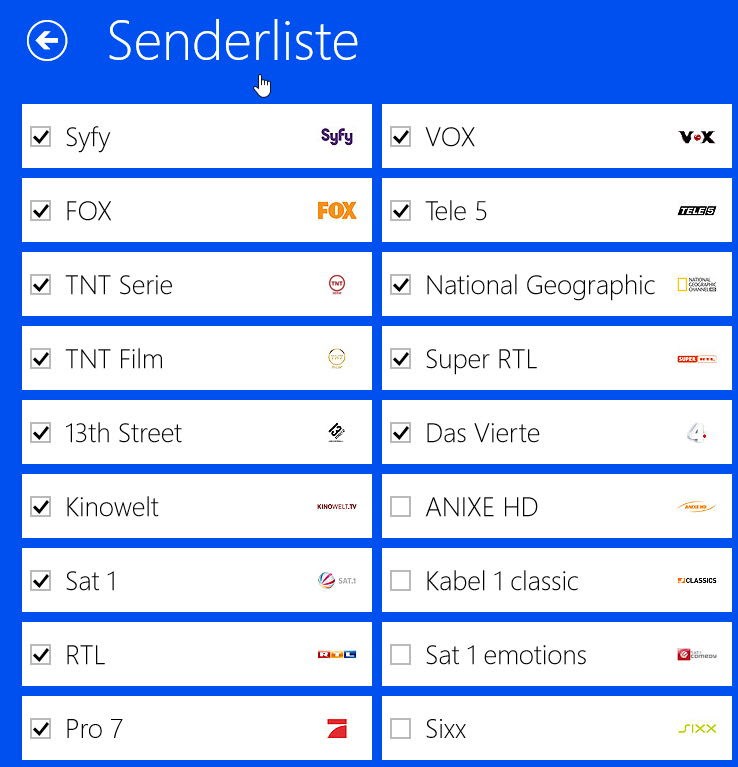Disable the 13th Street channel
The height and width of the screenshot is (767, 738).
(x=41, y=433)
